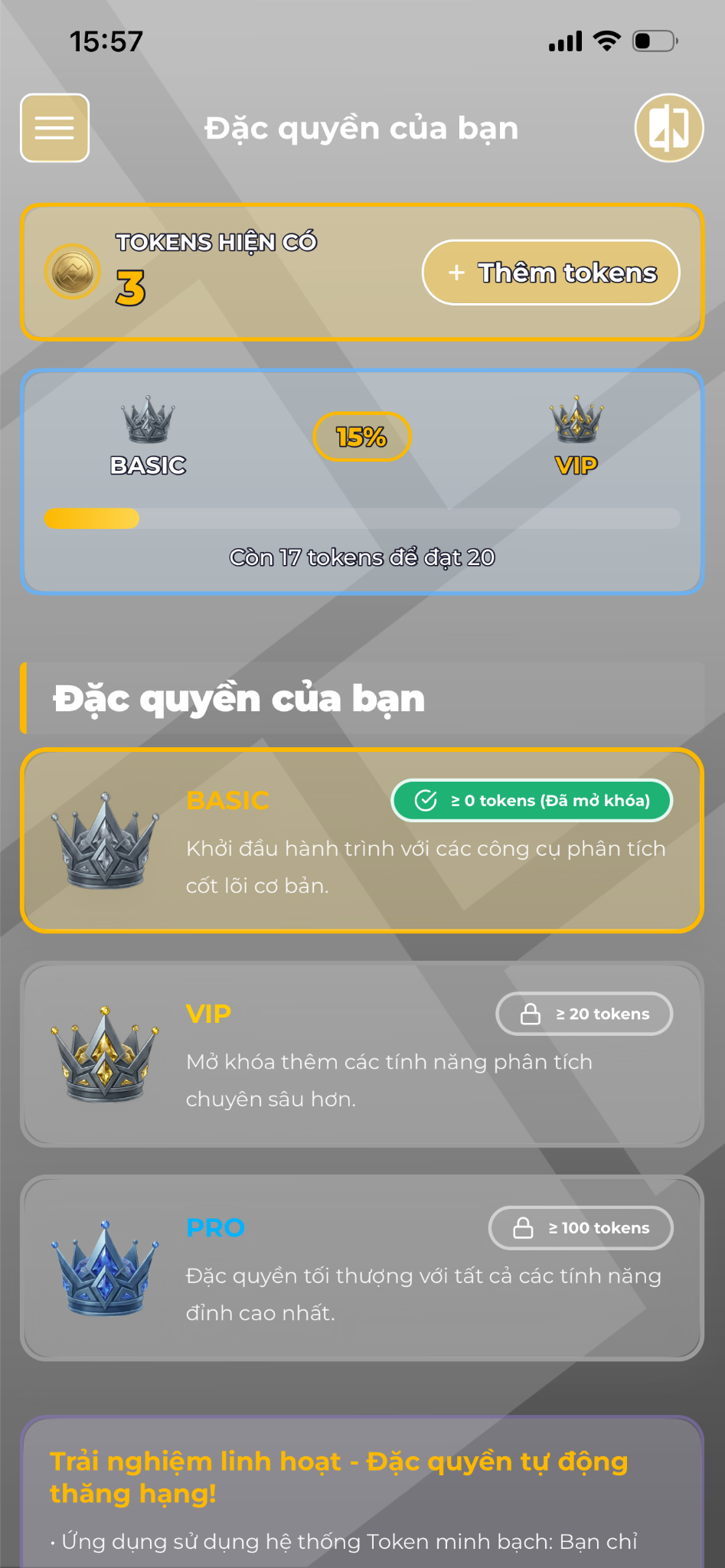
Task: Open the VIP privilege tier card
Action: (361, 1053)
